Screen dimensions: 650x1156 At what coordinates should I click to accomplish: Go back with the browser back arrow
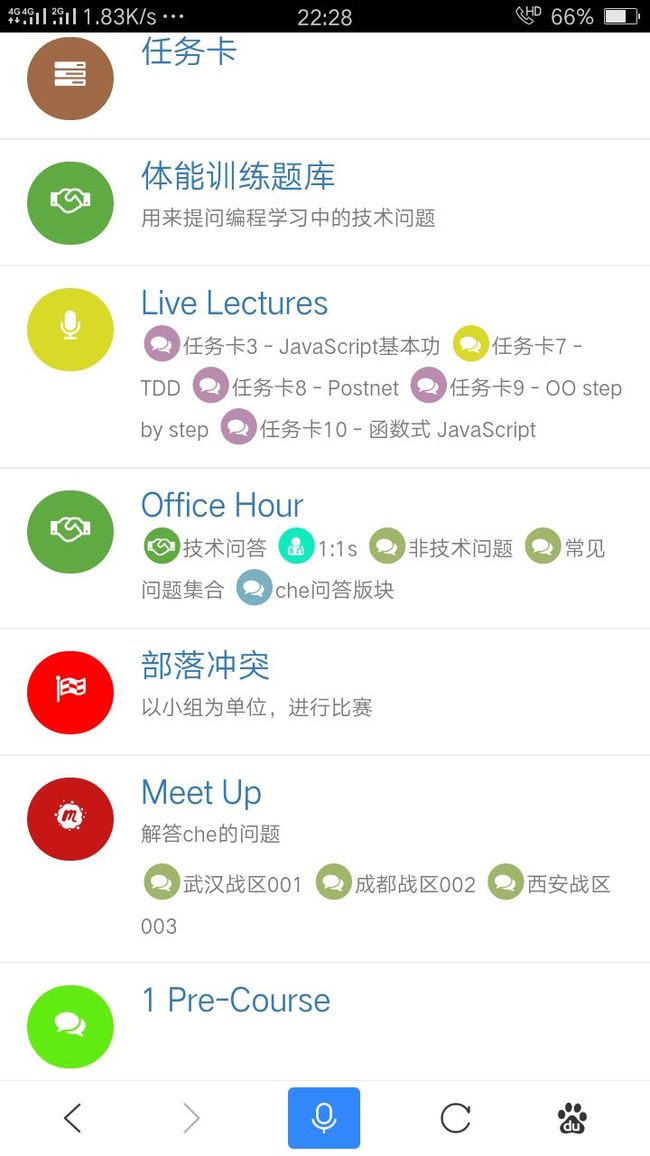coord(72,1118)
